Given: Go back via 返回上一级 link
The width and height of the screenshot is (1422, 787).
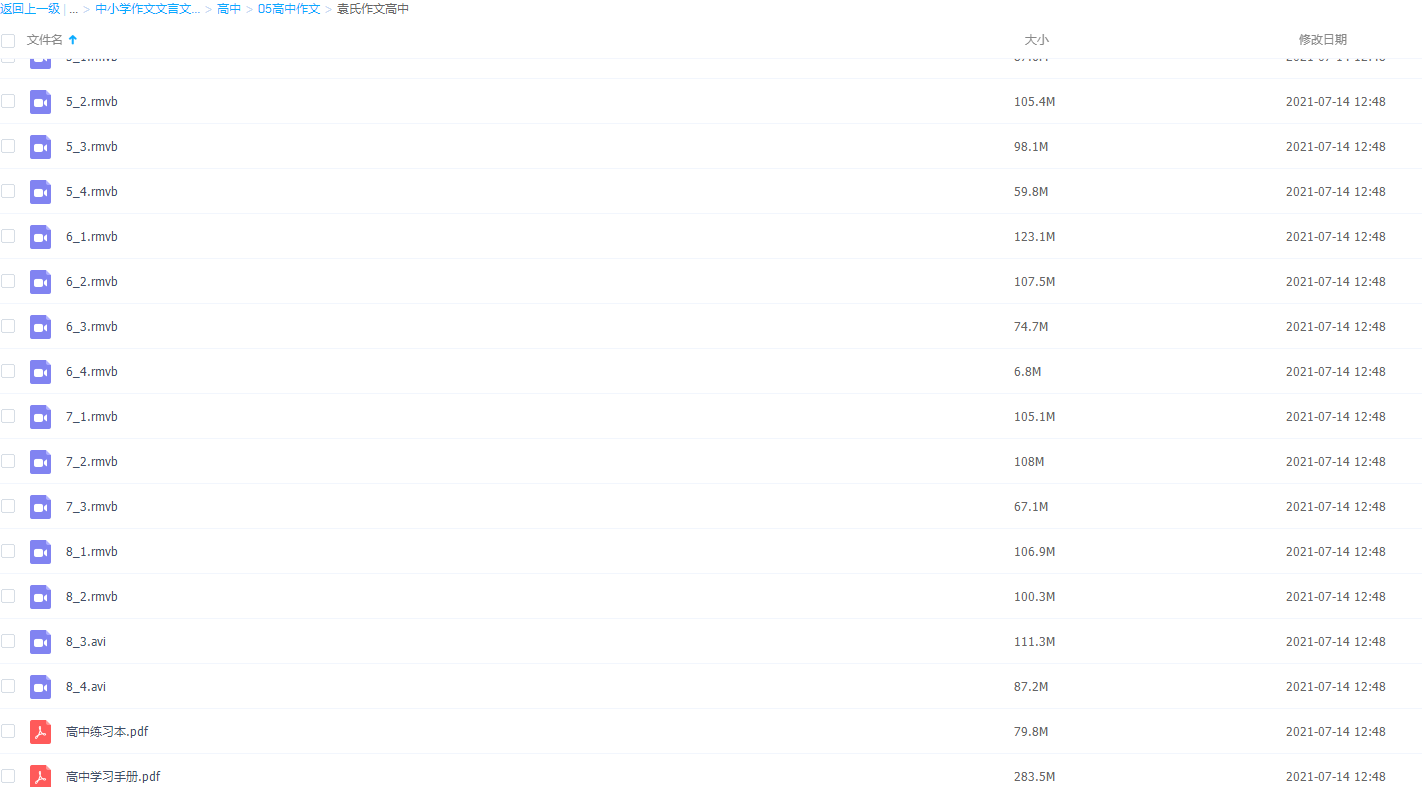Looking at the screenshot, I should click(x=30, y=9).
